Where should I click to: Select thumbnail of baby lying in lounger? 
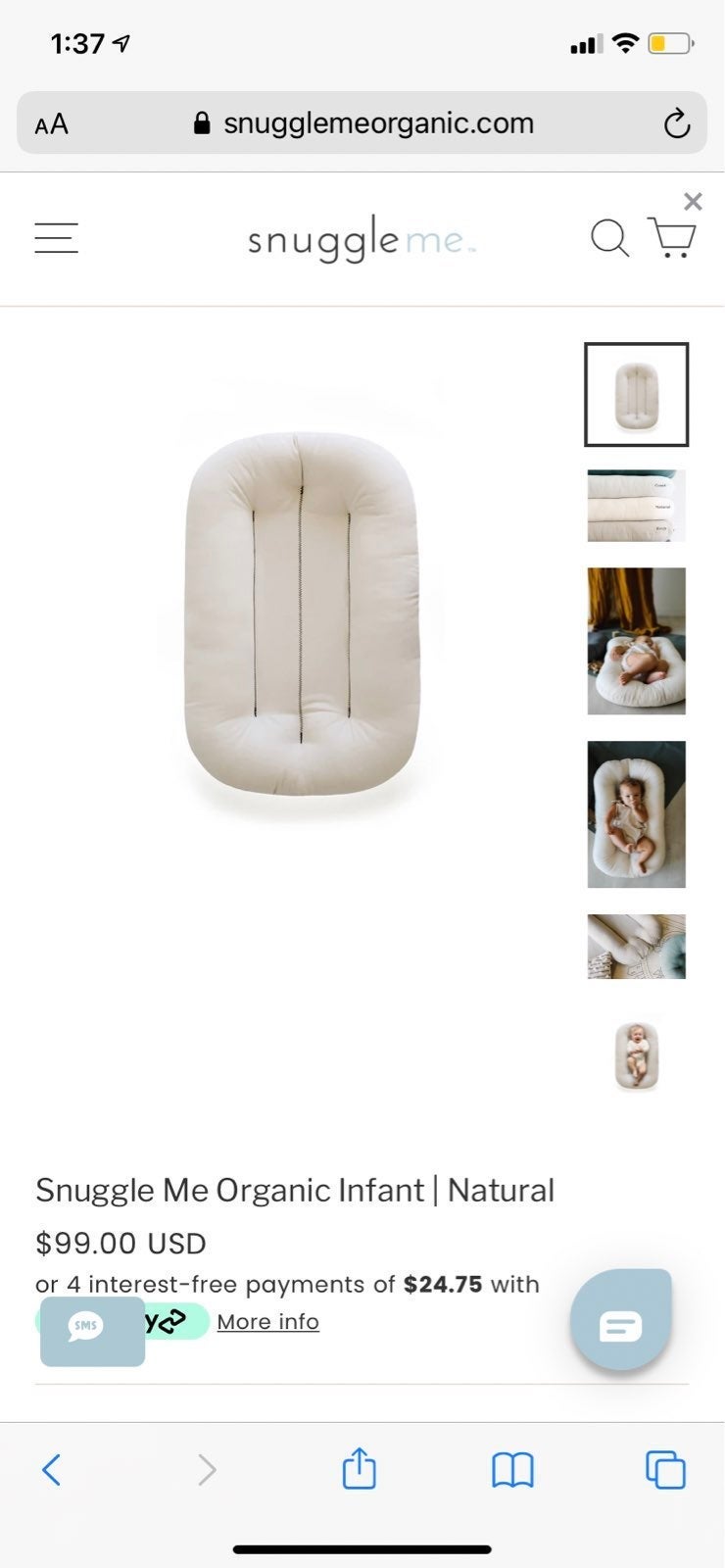click(637, 814)
